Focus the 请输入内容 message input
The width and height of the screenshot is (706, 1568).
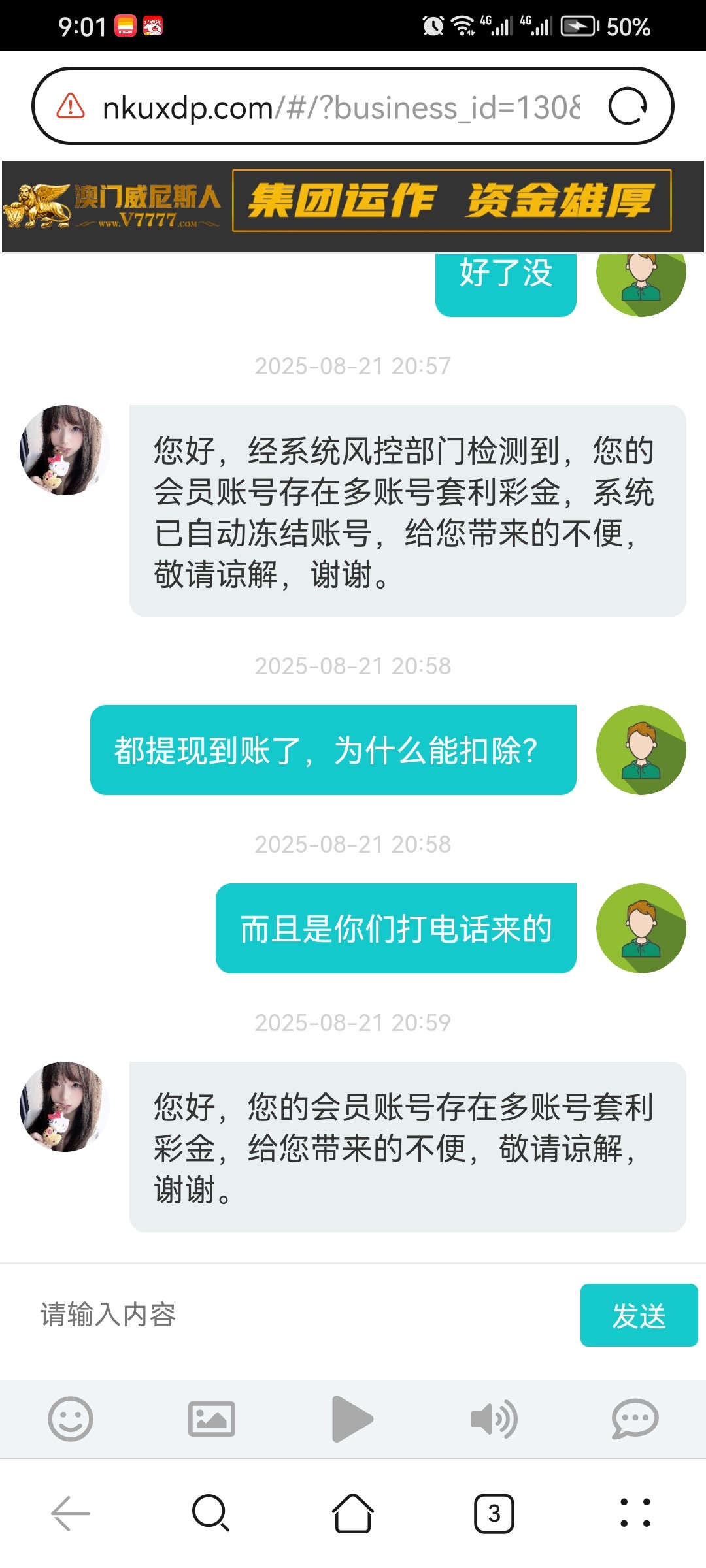click(294, 1315)
